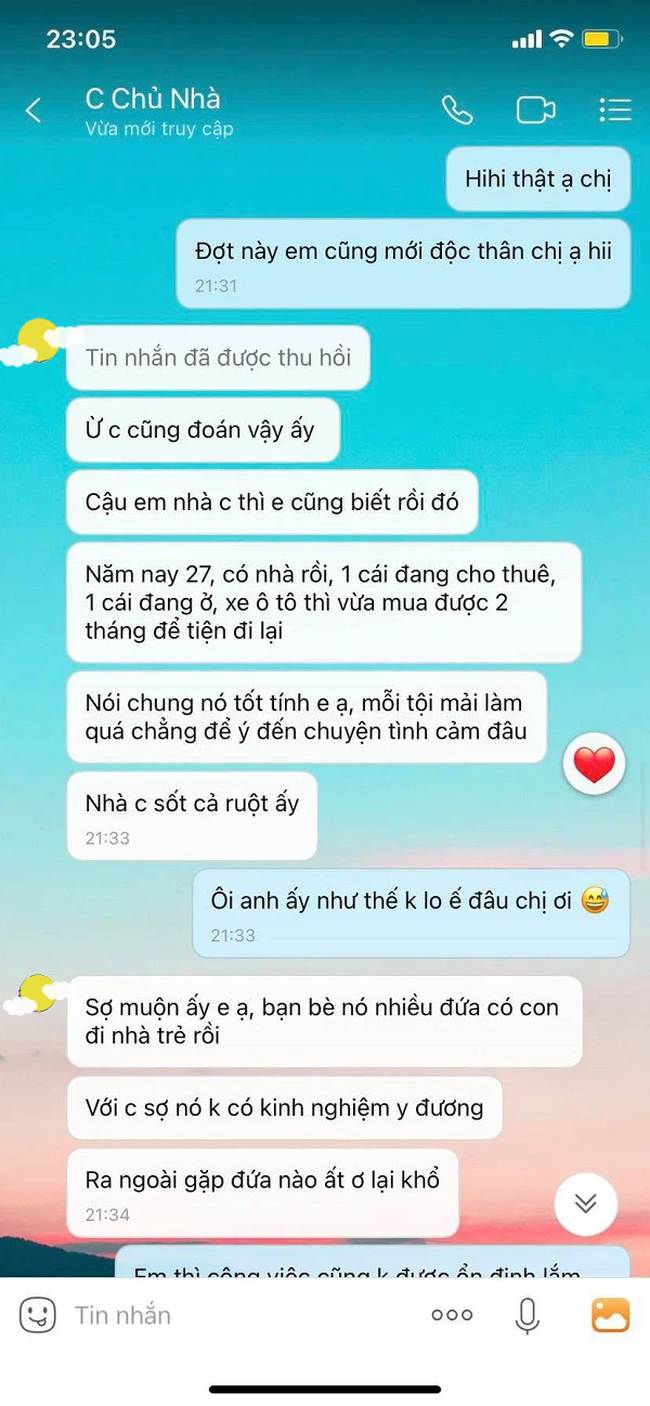
Task: Jump to the latest messages
Action: 586,1203
